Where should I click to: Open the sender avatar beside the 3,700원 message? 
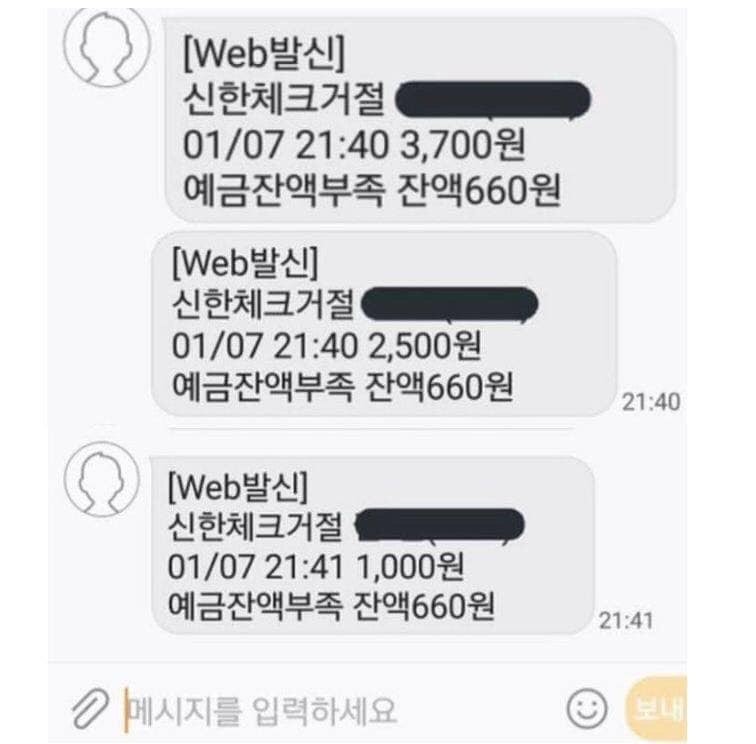pyautogui.click(x=106, y=45)
